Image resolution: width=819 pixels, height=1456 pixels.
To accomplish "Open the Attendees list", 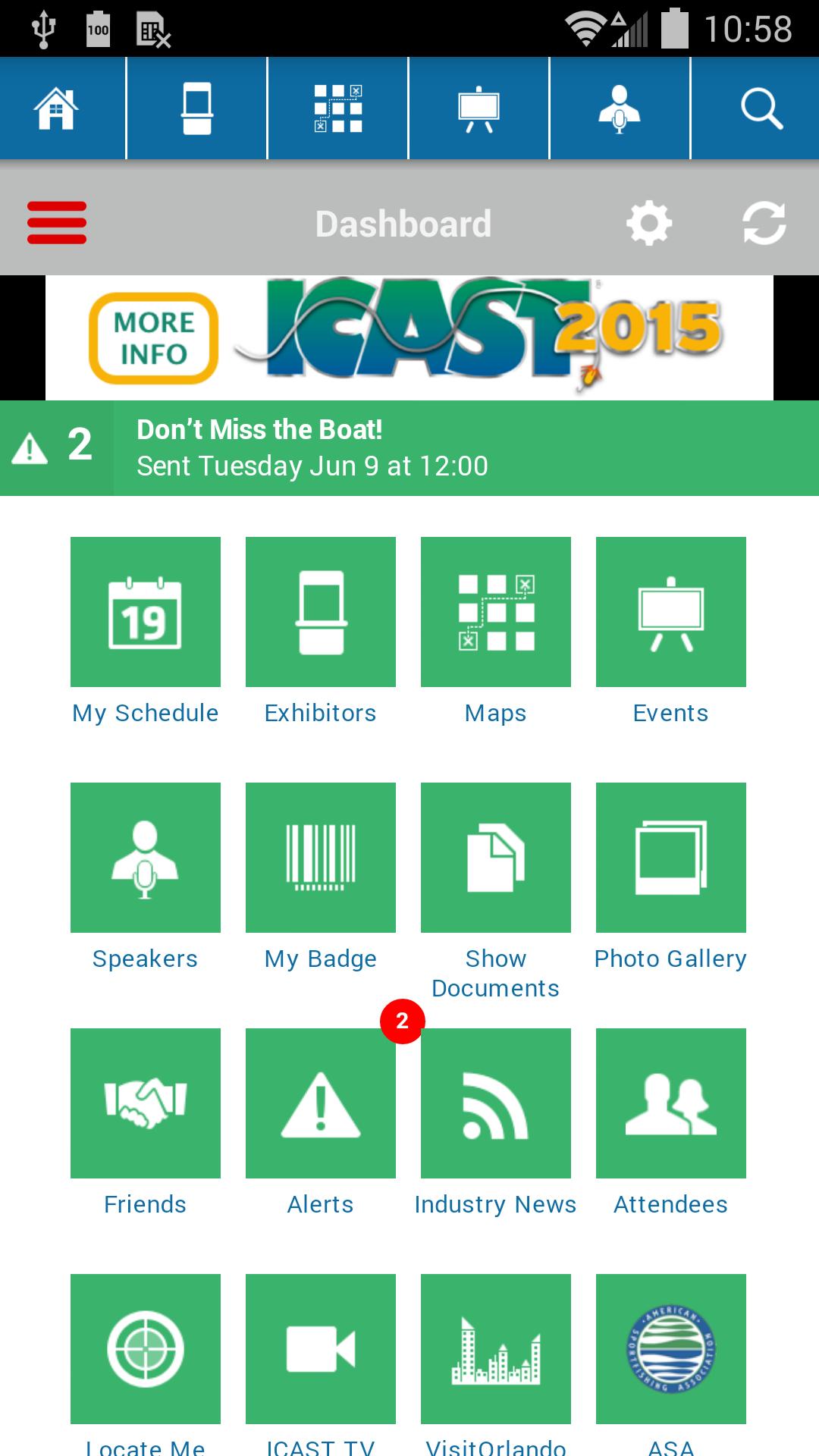I will coord(670,1103).
